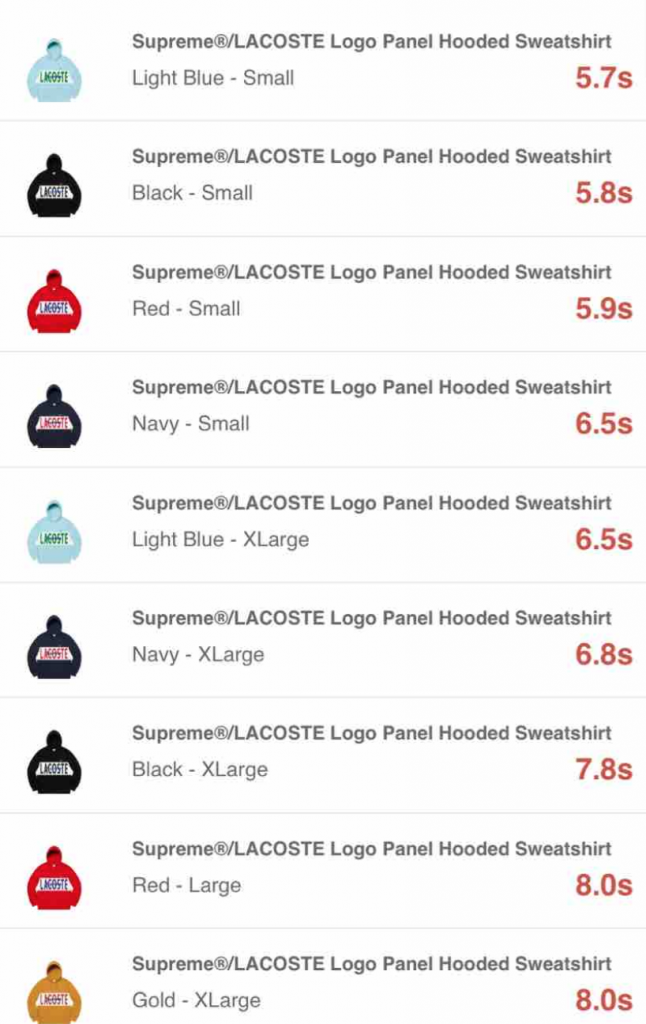The width and height of the screenshot is (646, 1024).
Task: View the Red - Small sweatshirt item
Action: tap(323, 292)
